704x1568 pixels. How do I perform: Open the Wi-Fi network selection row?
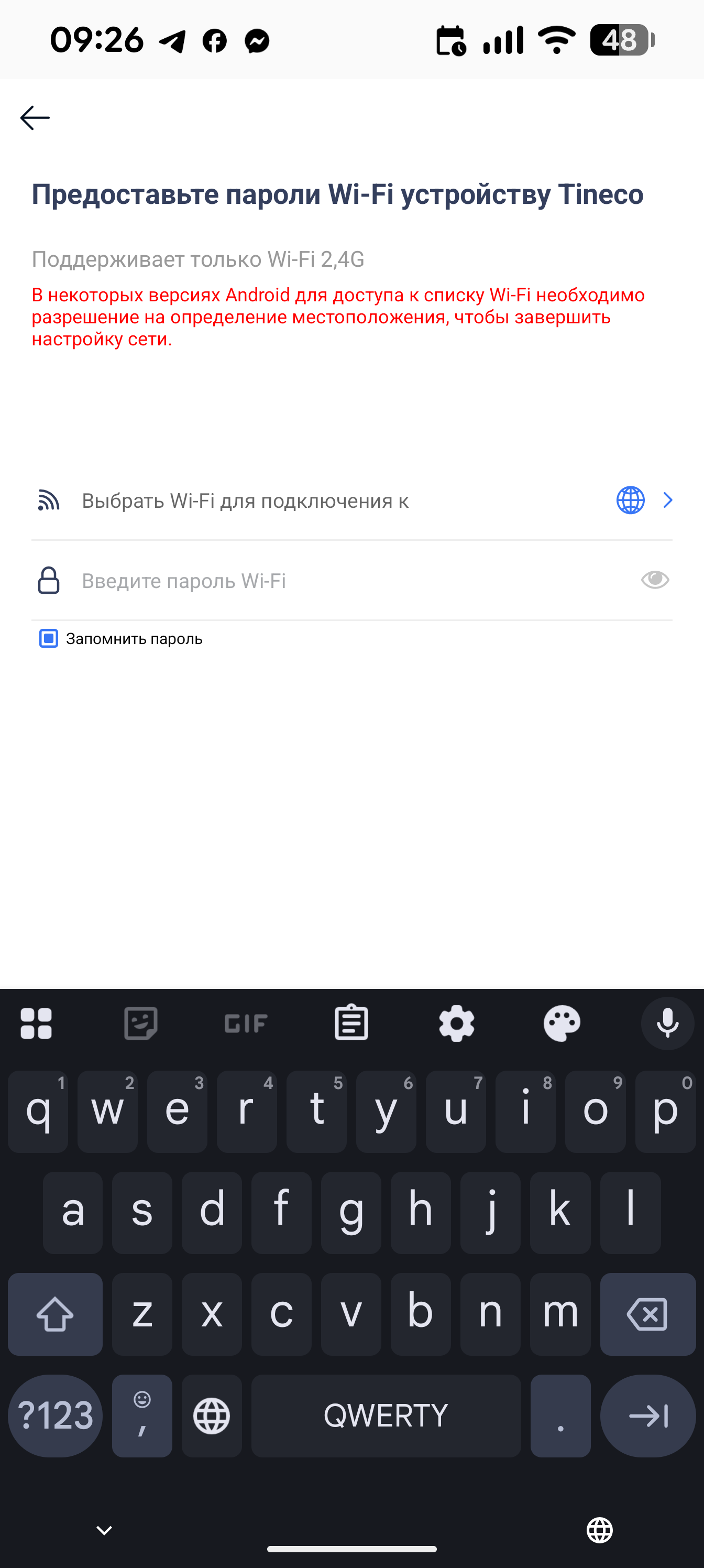[x=351, y=500]
